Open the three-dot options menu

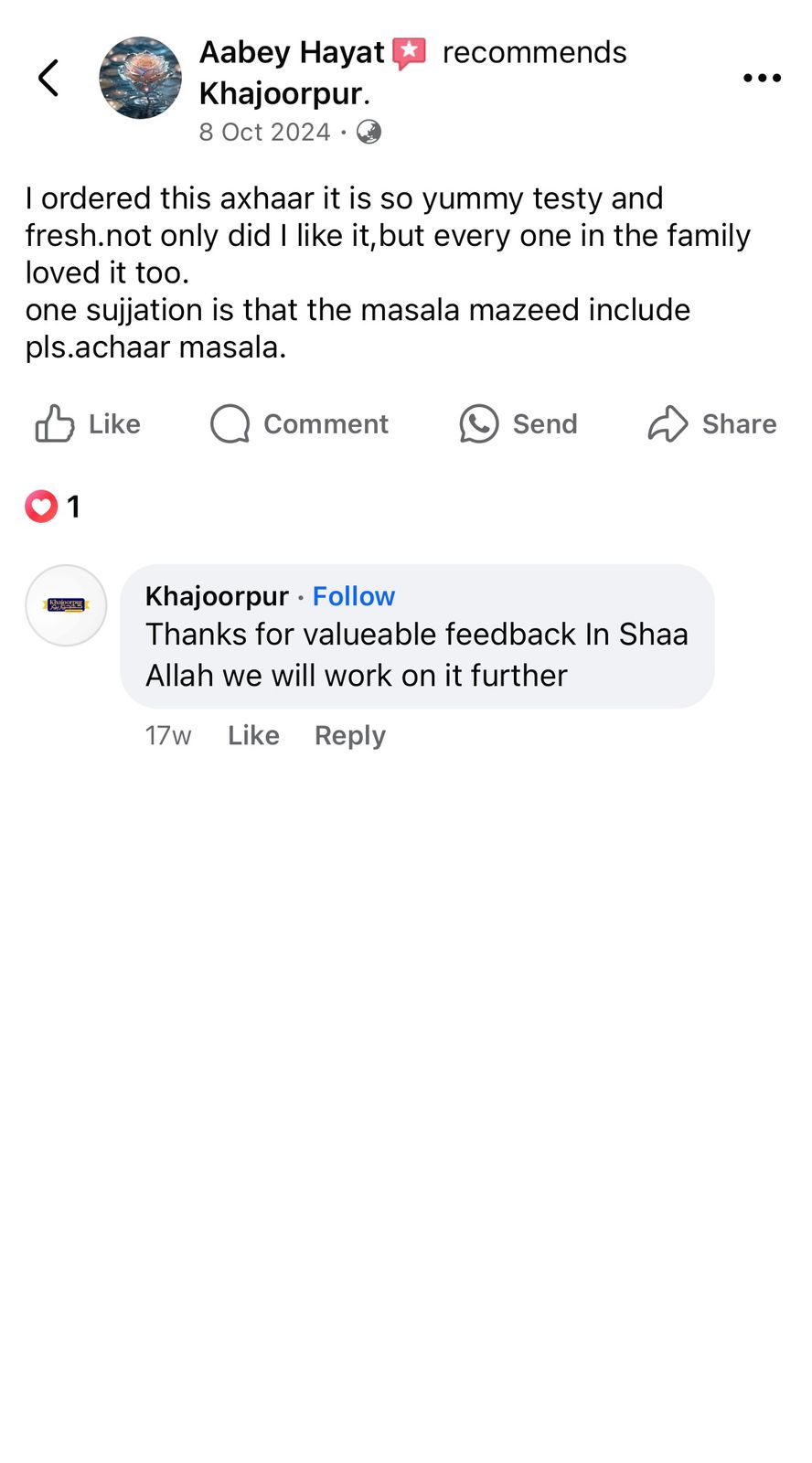(761, 78)
